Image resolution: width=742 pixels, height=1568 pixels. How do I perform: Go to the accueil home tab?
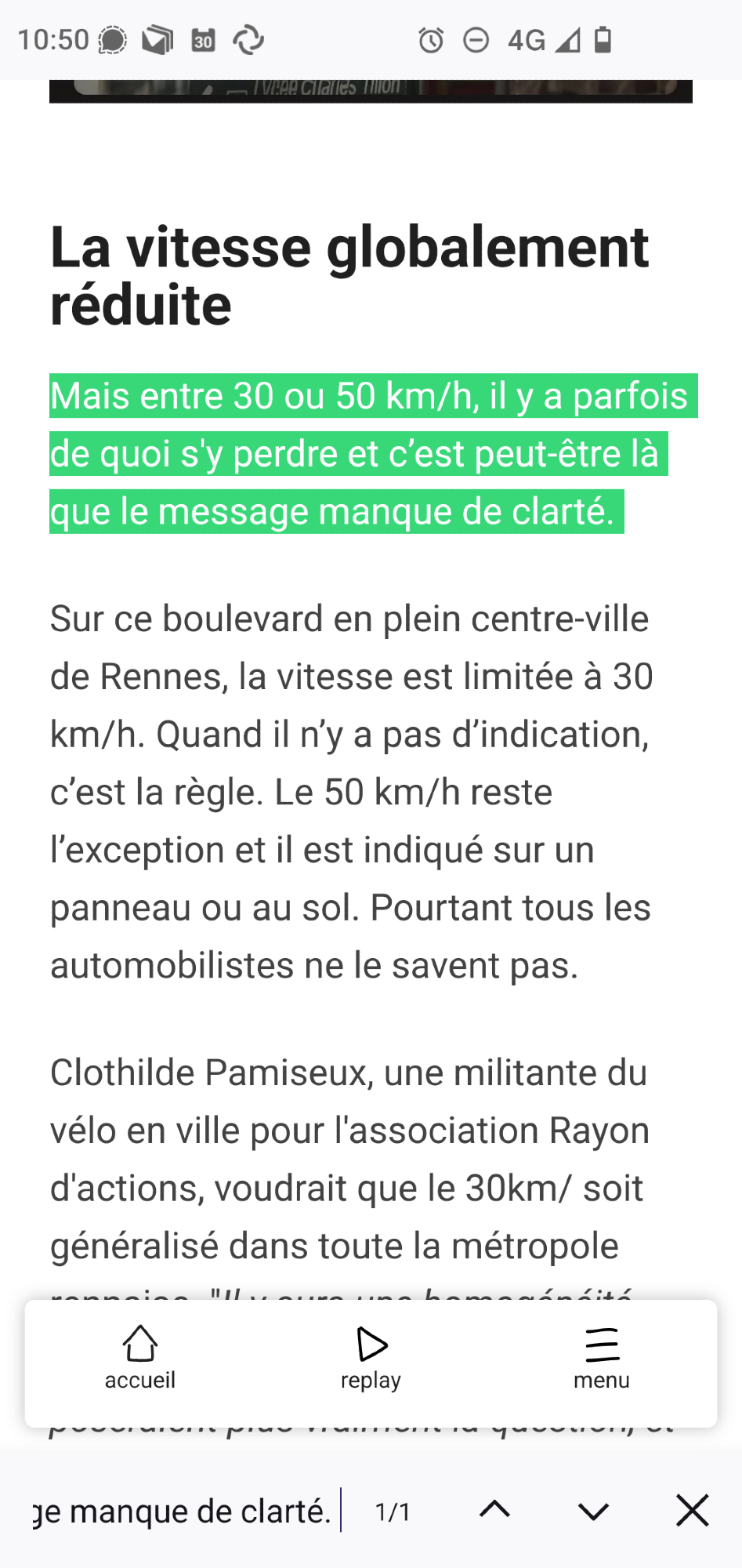pos(140,1358)
